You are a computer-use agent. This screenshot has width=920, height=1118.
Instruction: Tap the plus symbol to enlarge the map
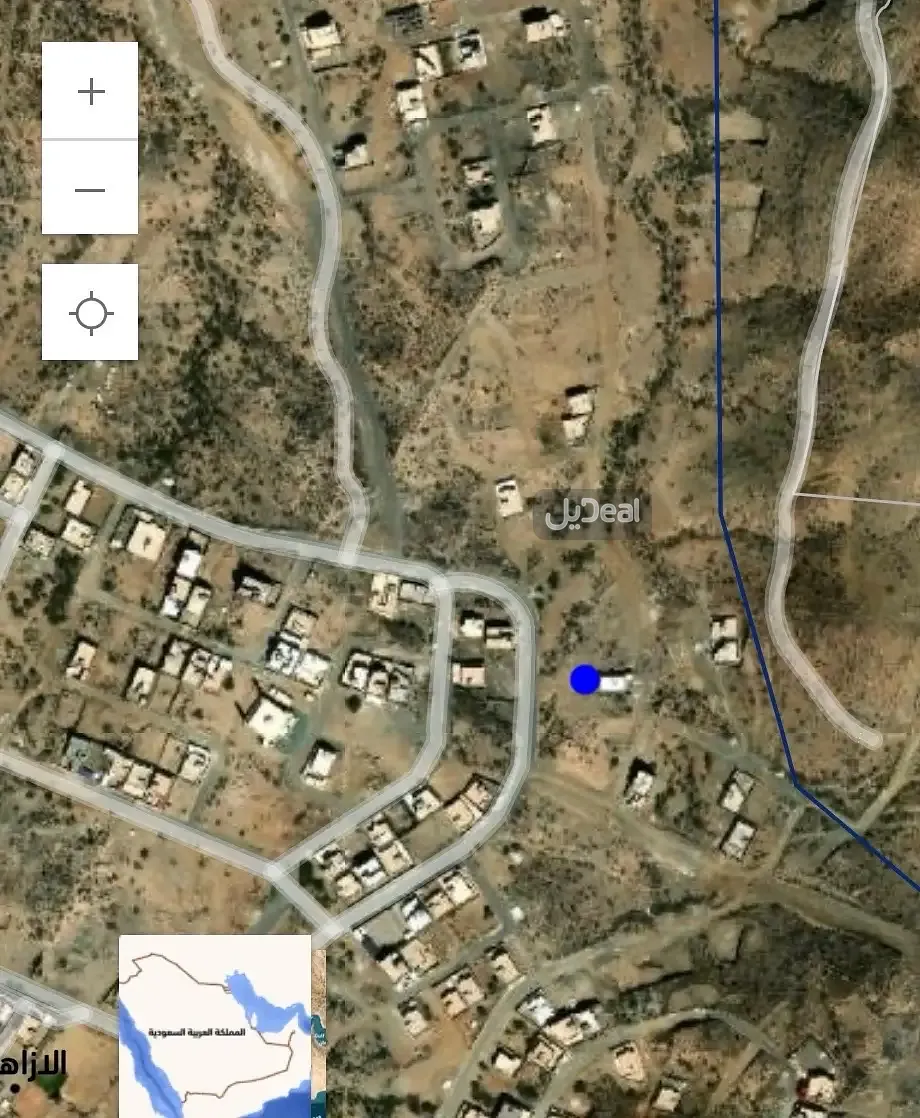91,91
